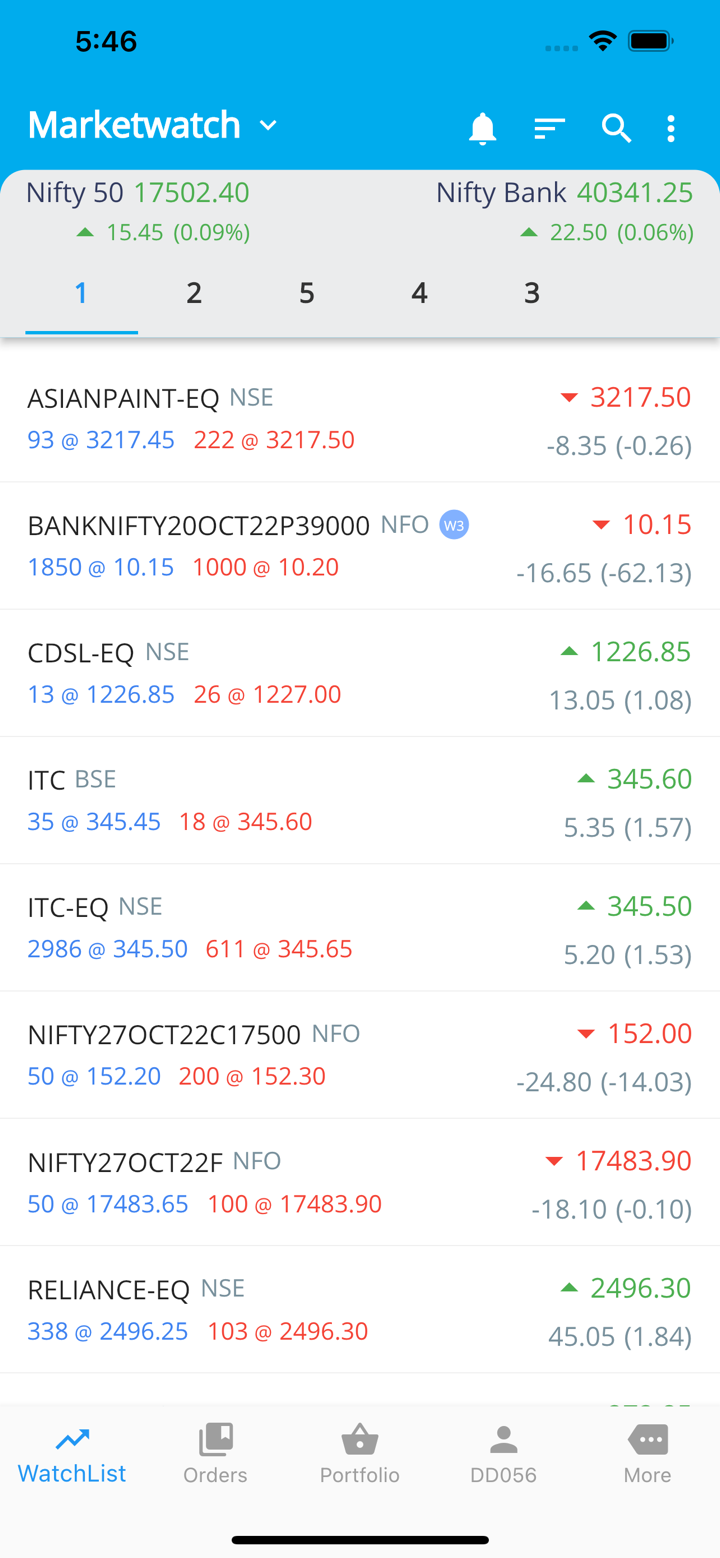Open the three-dot overflow menu

tap(671, 128)
